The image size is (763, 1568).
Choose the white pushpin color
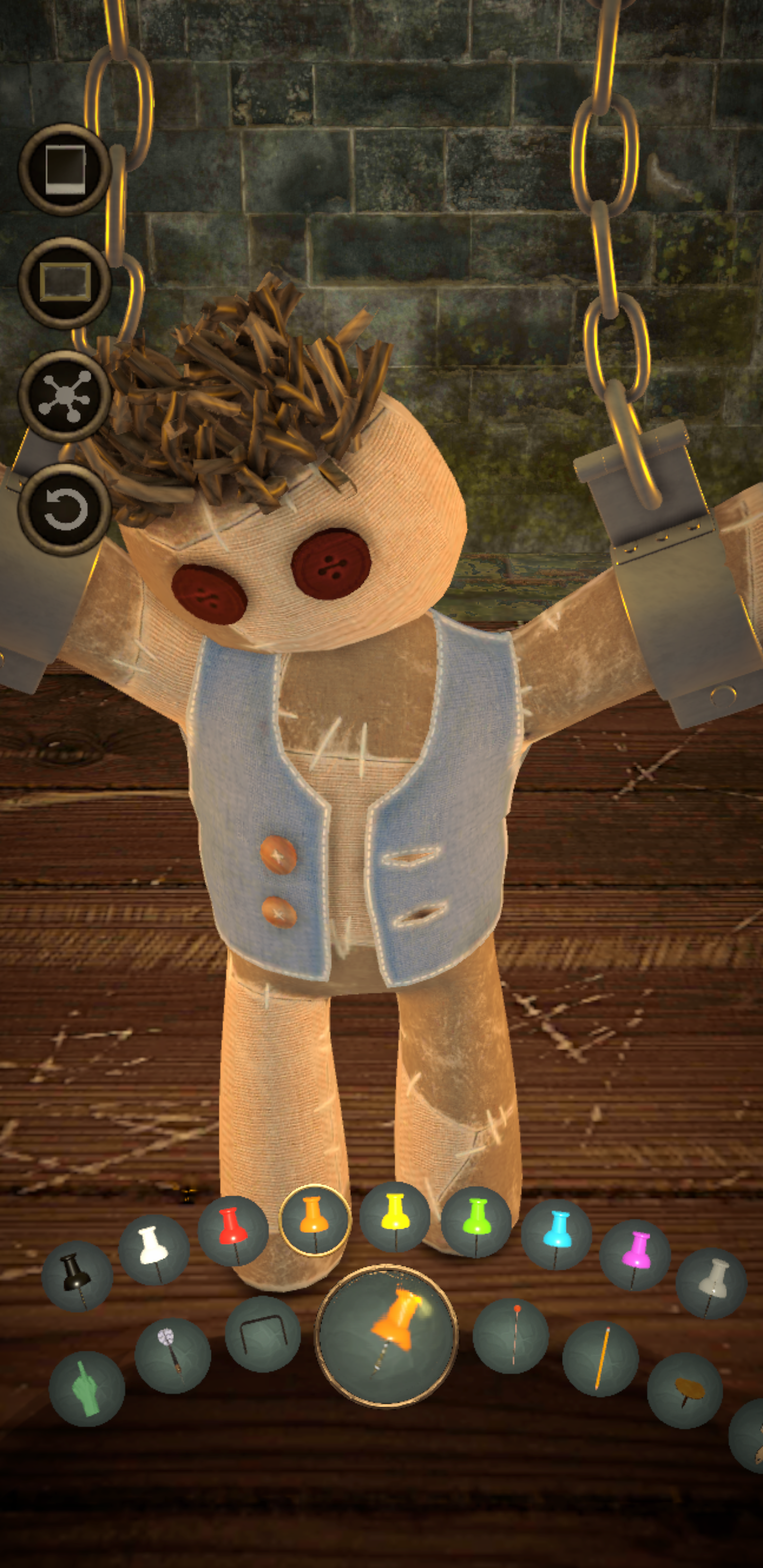click(154, 1249)
